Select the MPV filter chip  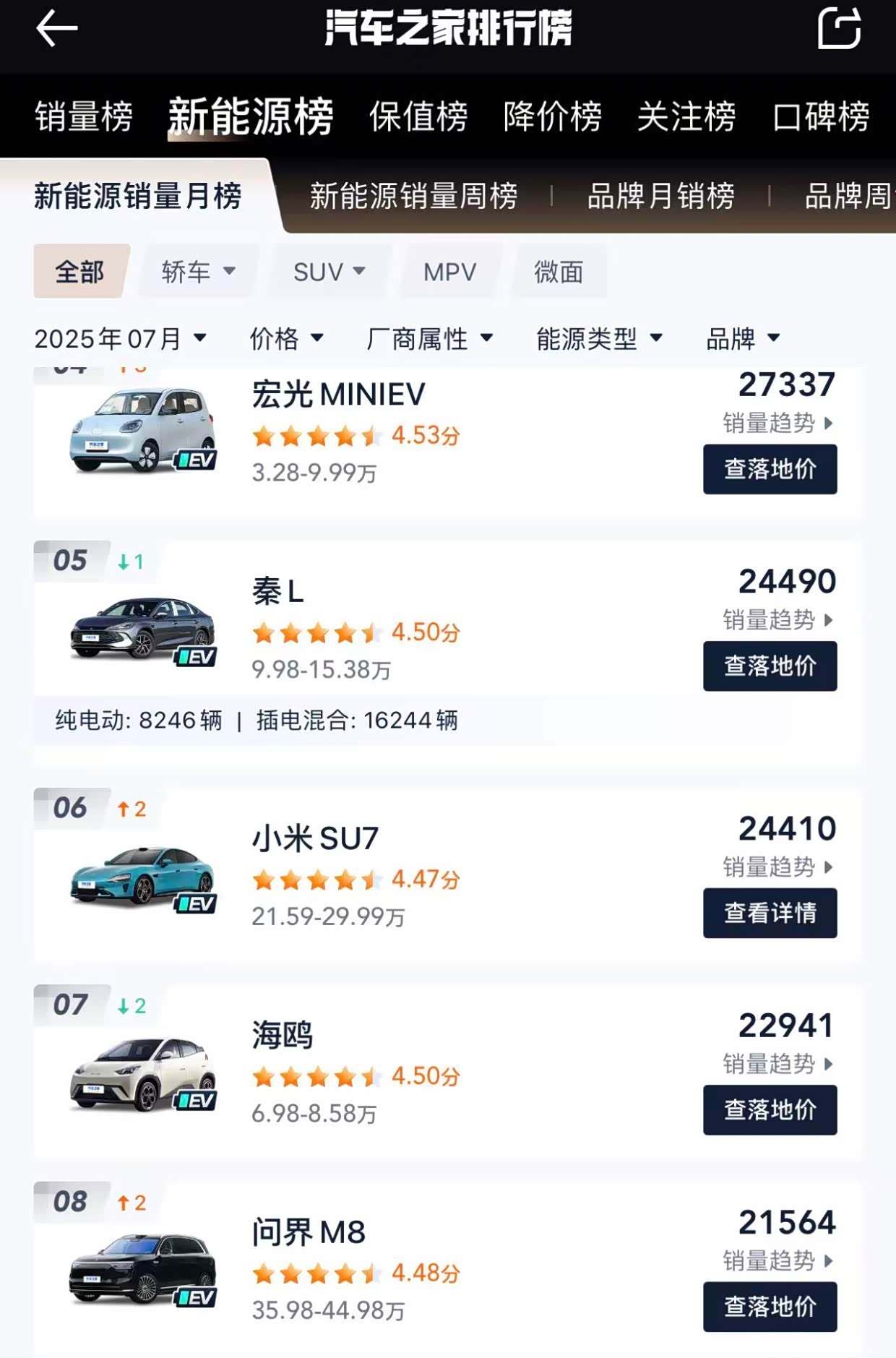449,272
